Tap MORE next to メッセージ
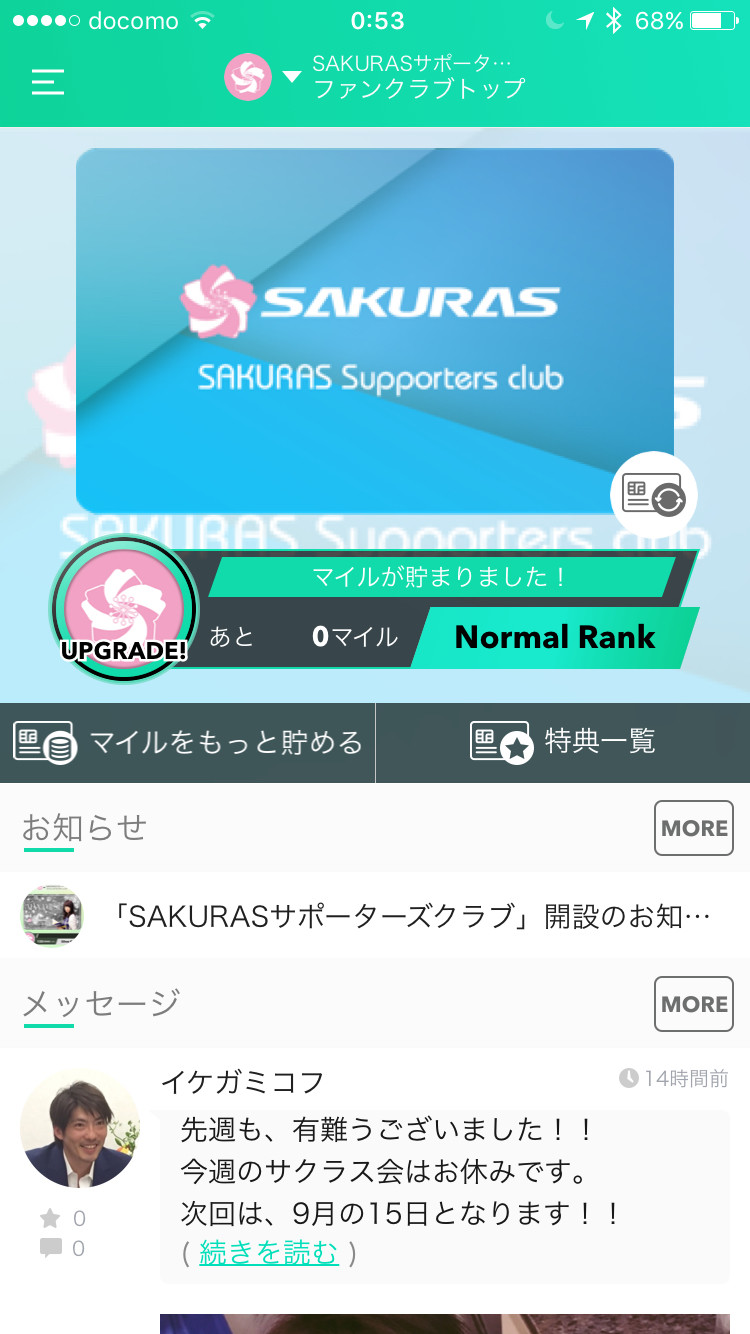The image size is (750, 1334). tap(693, 1004)
